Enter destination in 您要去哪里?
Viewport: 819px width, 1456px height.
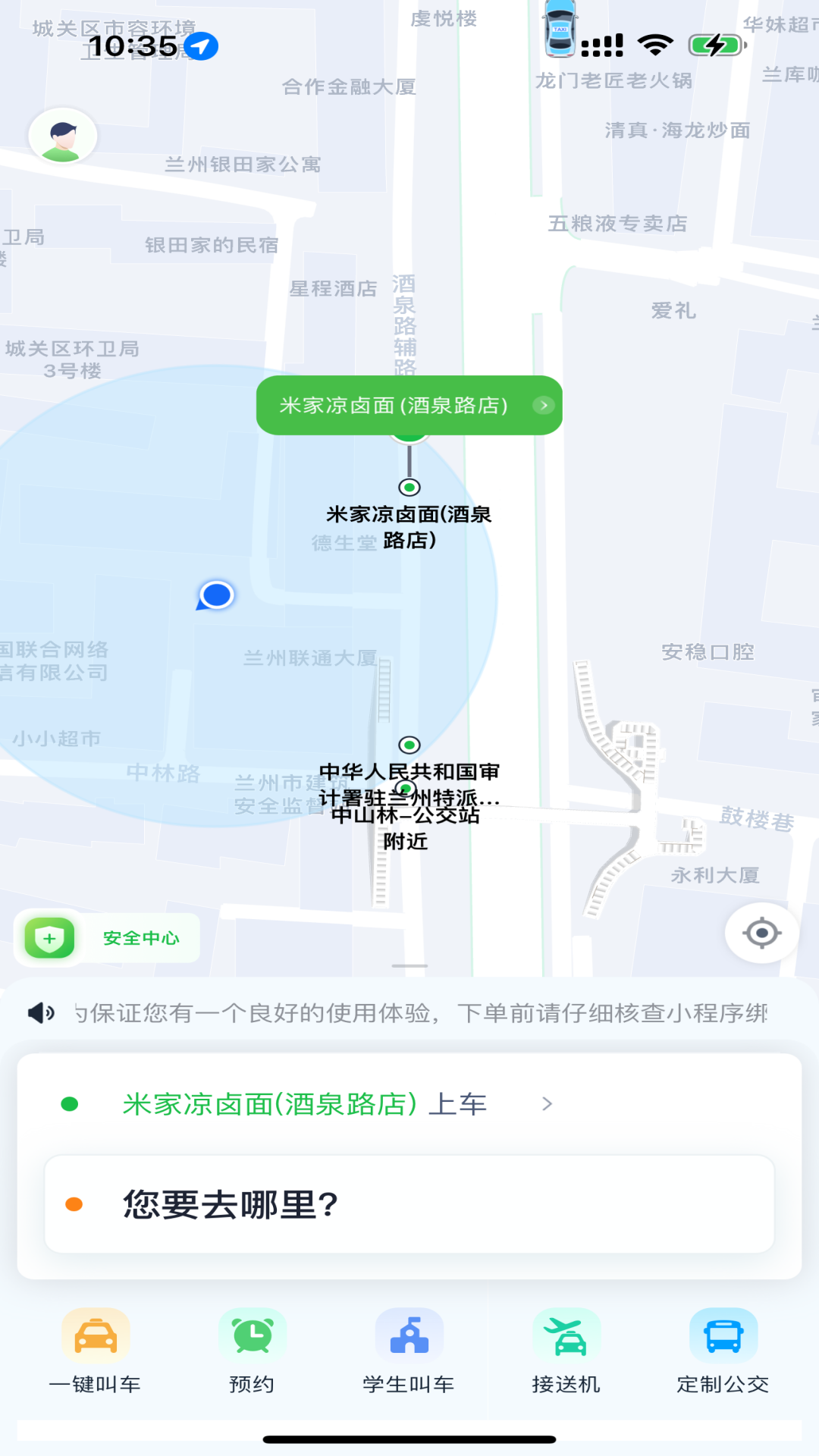coord(409,1204)
